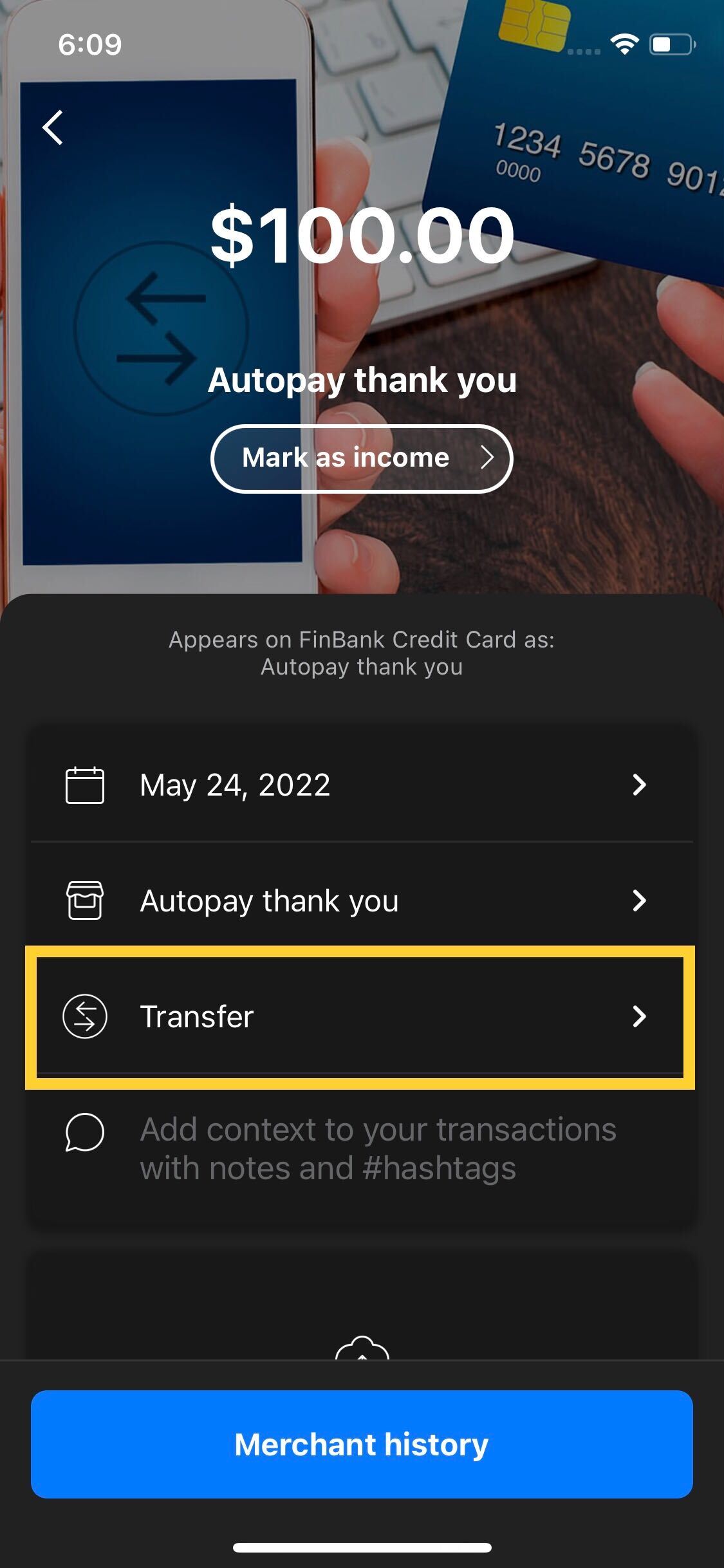The image size is (724, 1568).
Task: Mark this transaction as income
Action: point(362,458)
